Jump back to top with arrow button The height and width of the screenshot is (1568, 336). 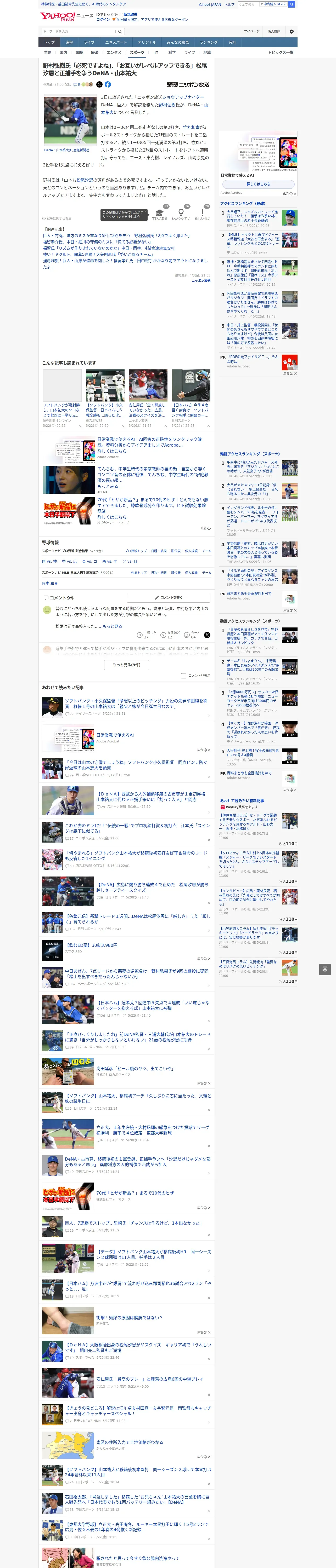point(324,970)
